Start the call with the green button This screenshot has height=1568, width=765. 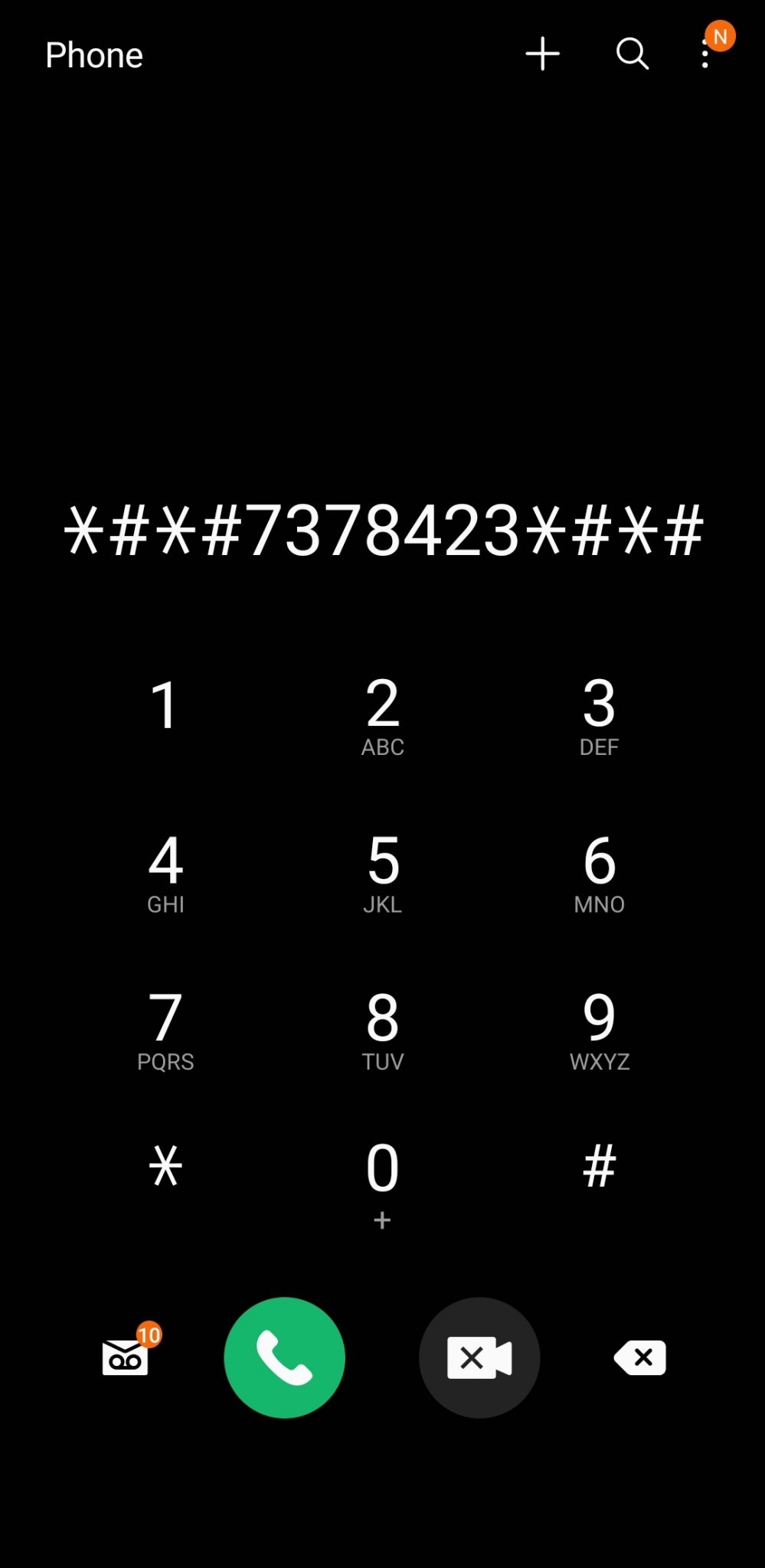pos(284,1357)
